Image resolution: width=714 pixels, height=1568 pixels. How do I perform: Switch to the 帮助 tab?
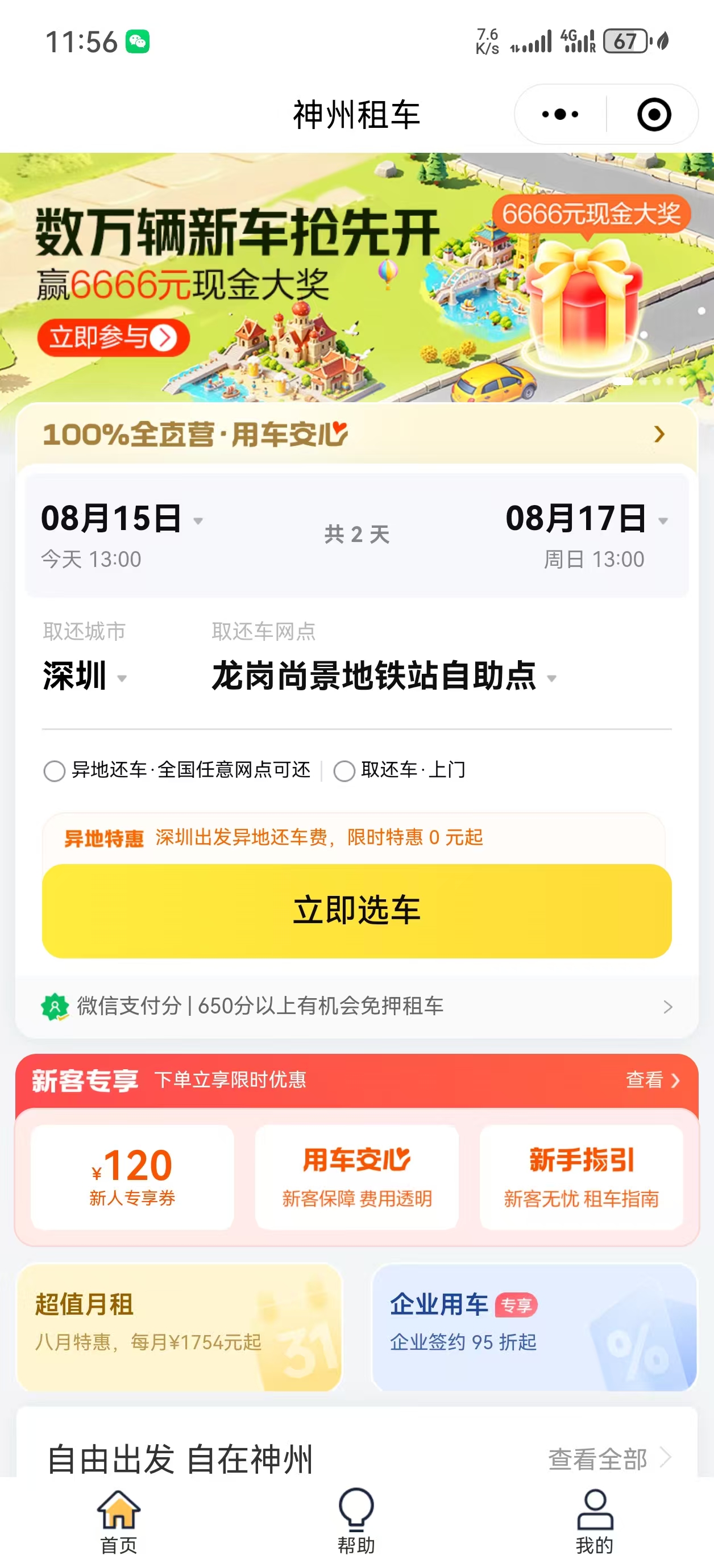click(x=356, y=1520)
